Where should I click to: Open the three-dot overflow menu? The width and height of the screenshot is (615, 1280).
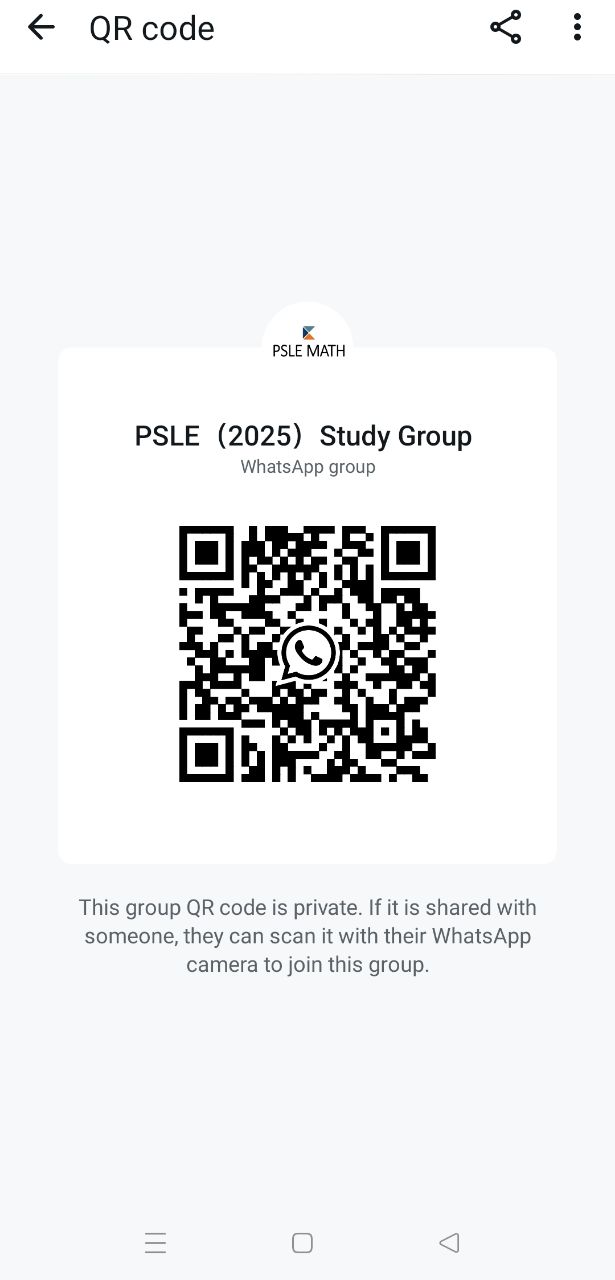point(577,28)
